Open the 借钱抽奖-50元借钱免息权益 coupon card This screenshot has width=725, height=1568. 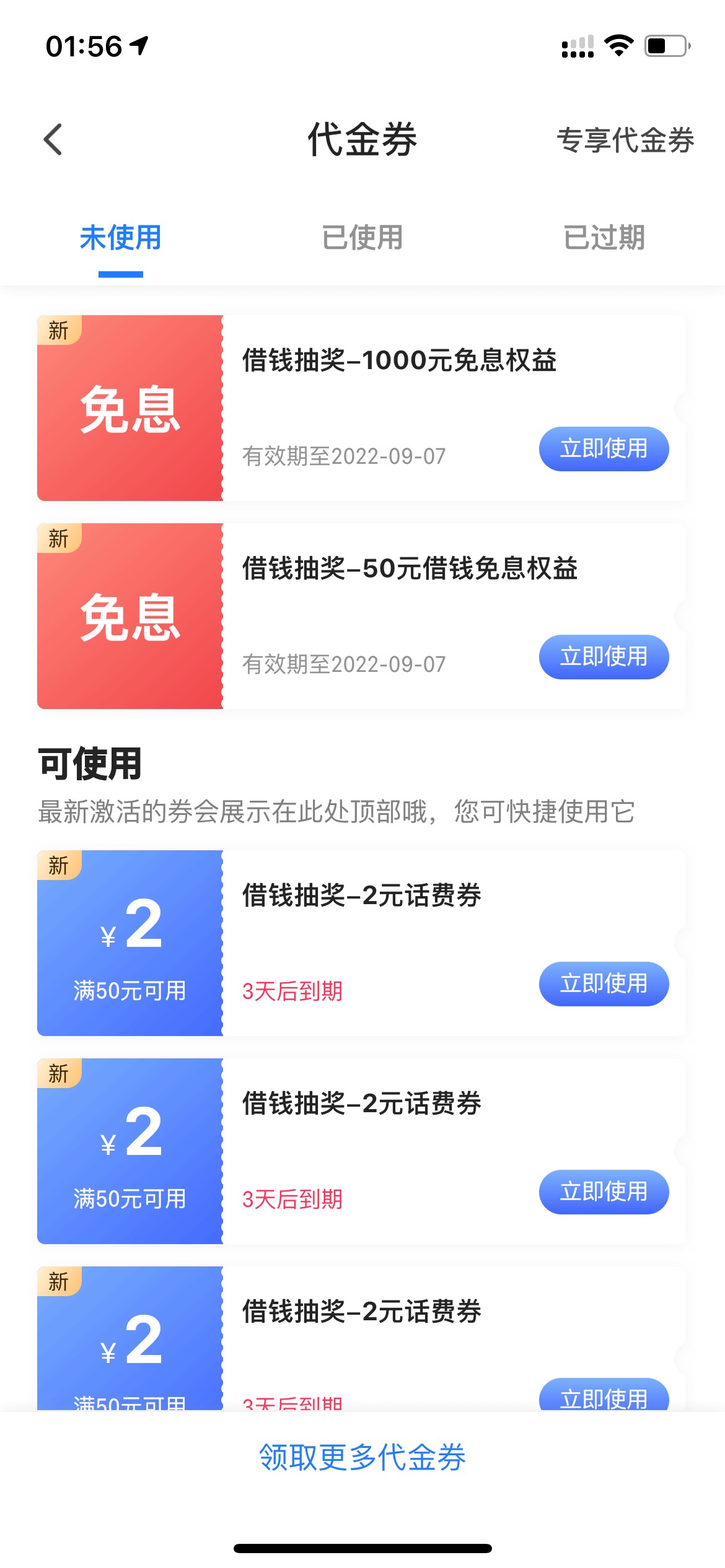click(x=361, y=616)
